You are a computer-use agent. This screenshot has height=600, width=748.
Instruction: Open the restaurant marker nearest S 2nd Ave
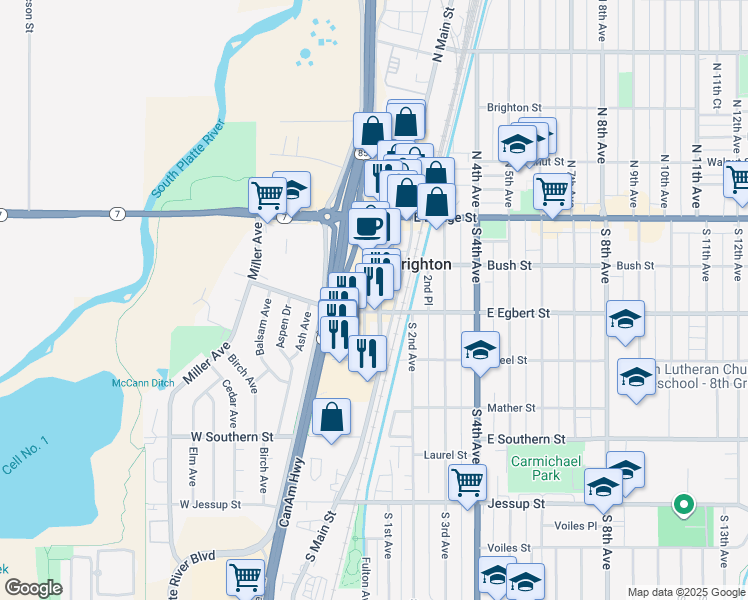tap(367, 358)
